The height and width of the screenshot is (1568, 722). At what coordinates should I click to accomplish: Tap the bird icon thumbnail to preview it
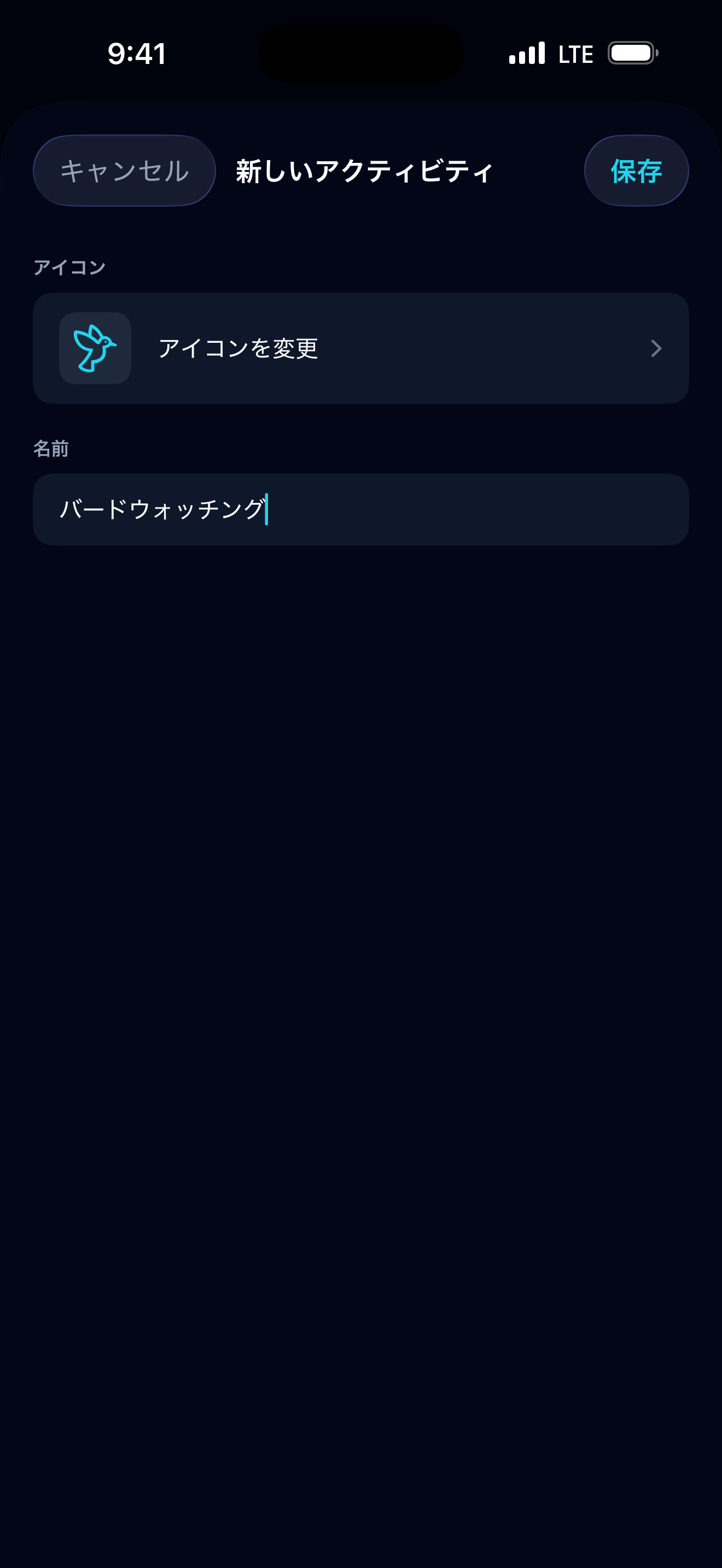[x=95, y=348]
